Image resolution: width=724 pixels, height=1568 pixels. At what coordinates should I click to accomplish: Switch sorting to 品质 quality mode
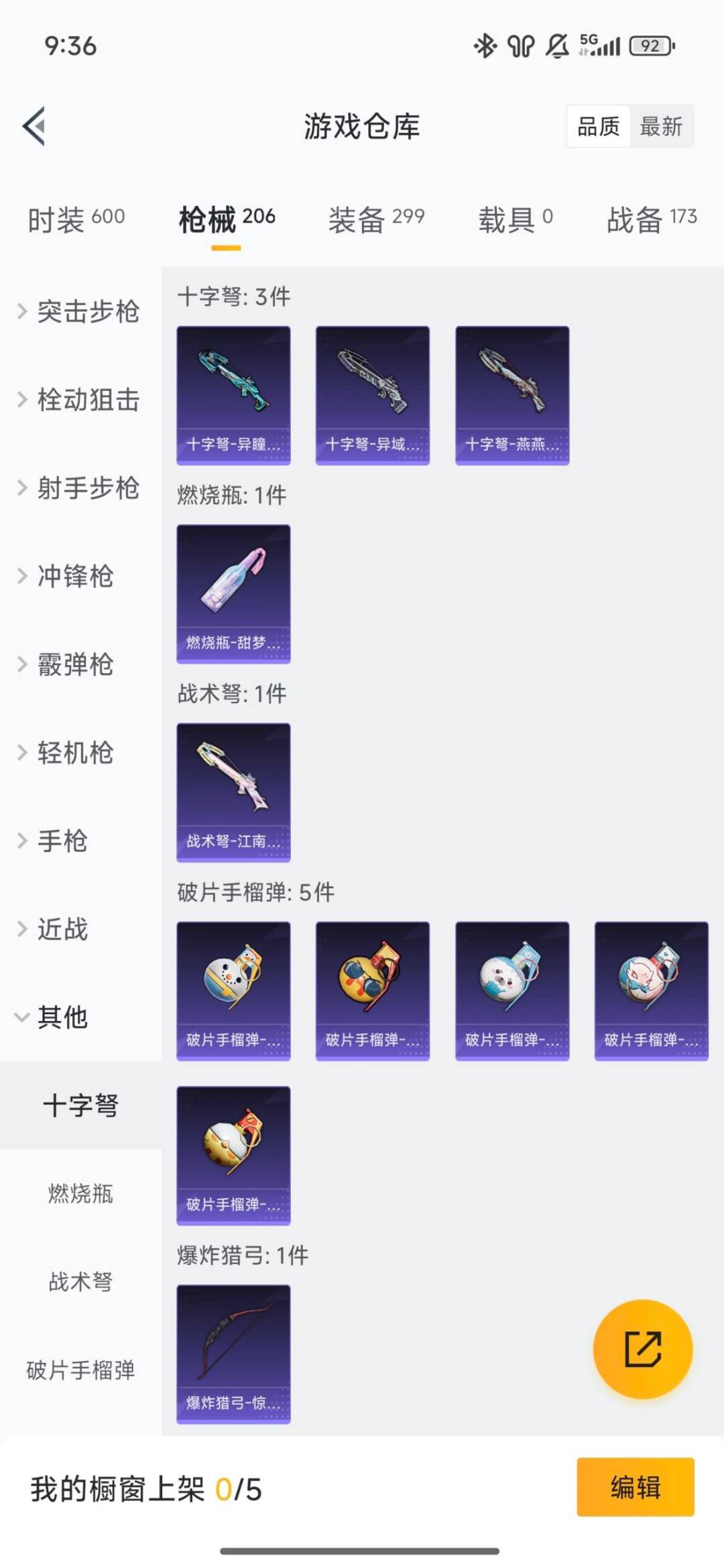coord(600,127)
